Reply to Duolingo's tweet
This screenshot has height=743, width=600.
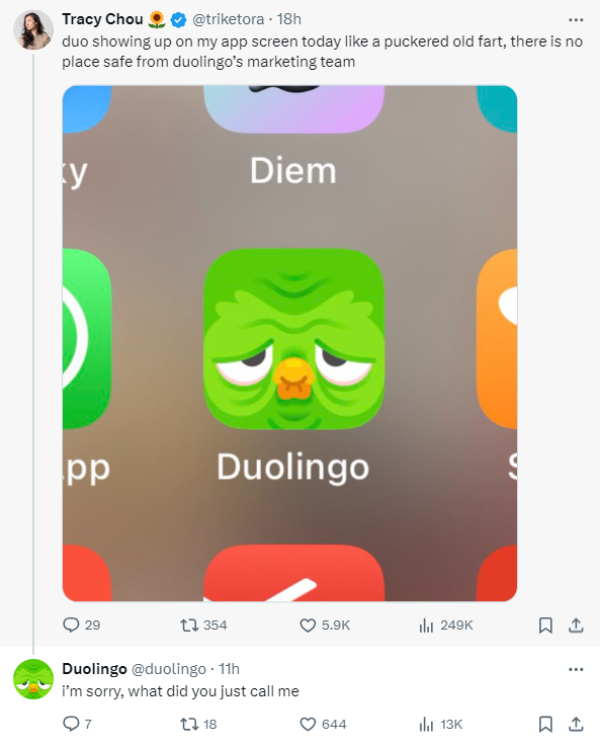pyautogui.click(x=72, y=724)
